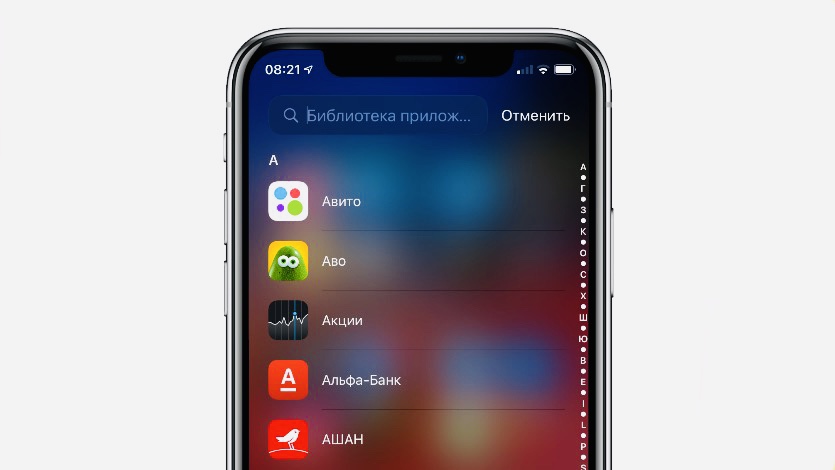Open the Акции stocks app
The image size is (835, 470).
[x=288, y=321]
